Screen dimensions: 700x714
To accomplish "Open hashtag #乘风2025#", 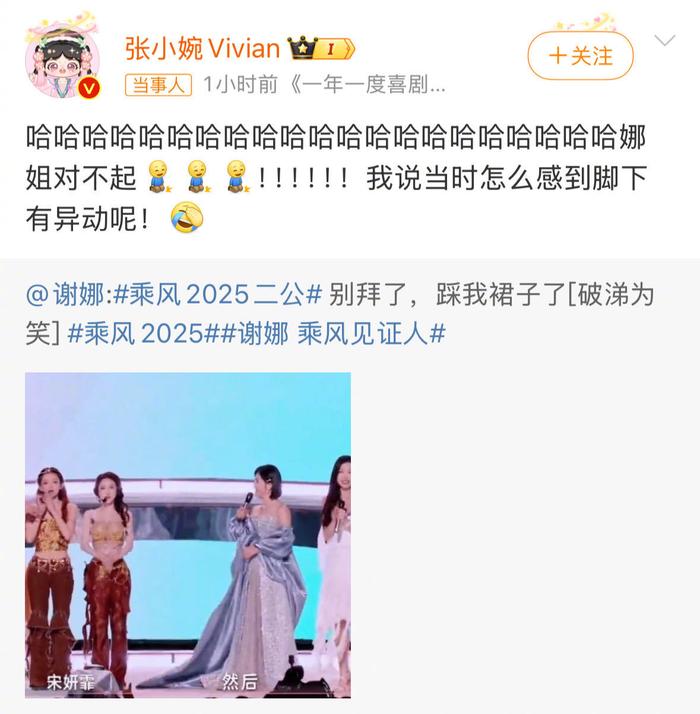I will [140, 334].
